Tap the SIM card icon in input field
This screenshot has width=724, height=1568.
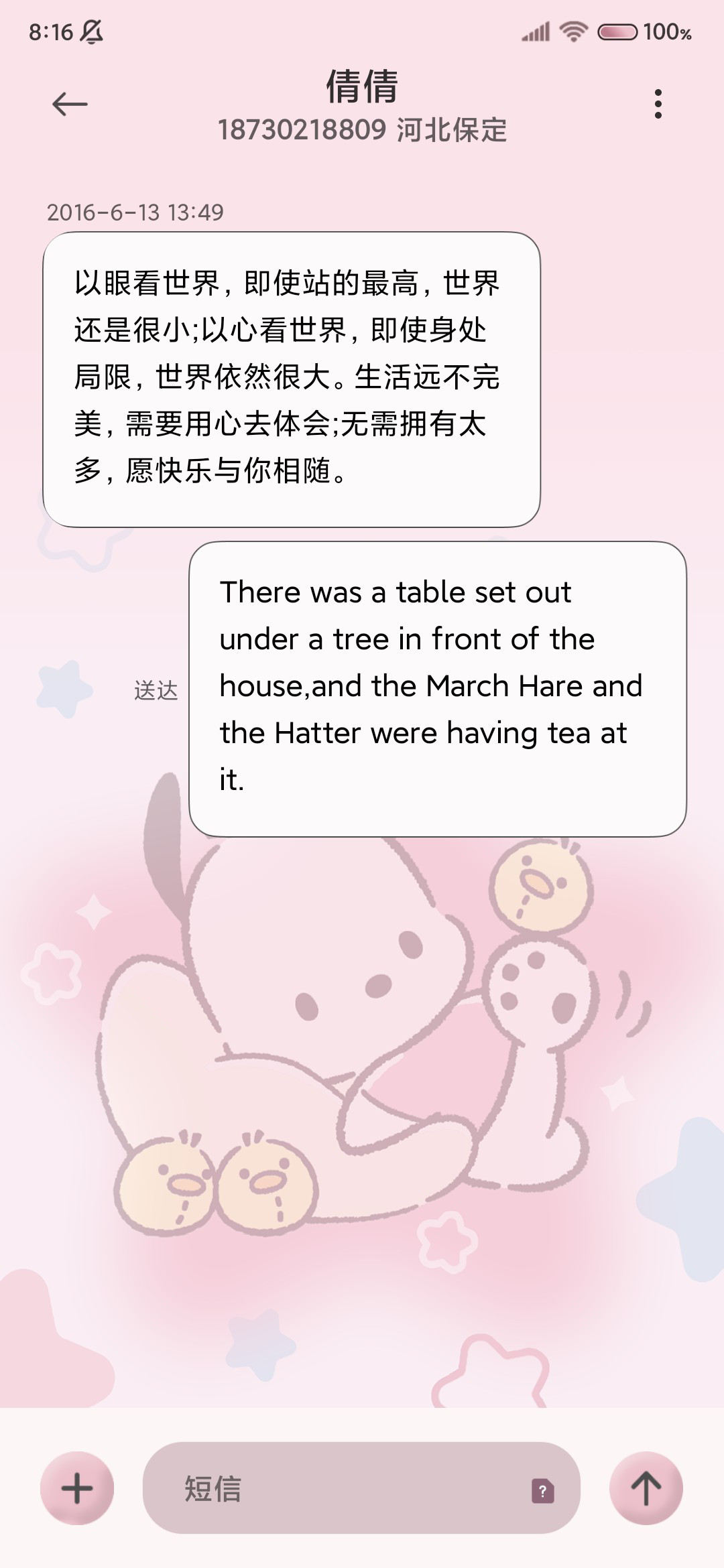(x=542, y=1491)
